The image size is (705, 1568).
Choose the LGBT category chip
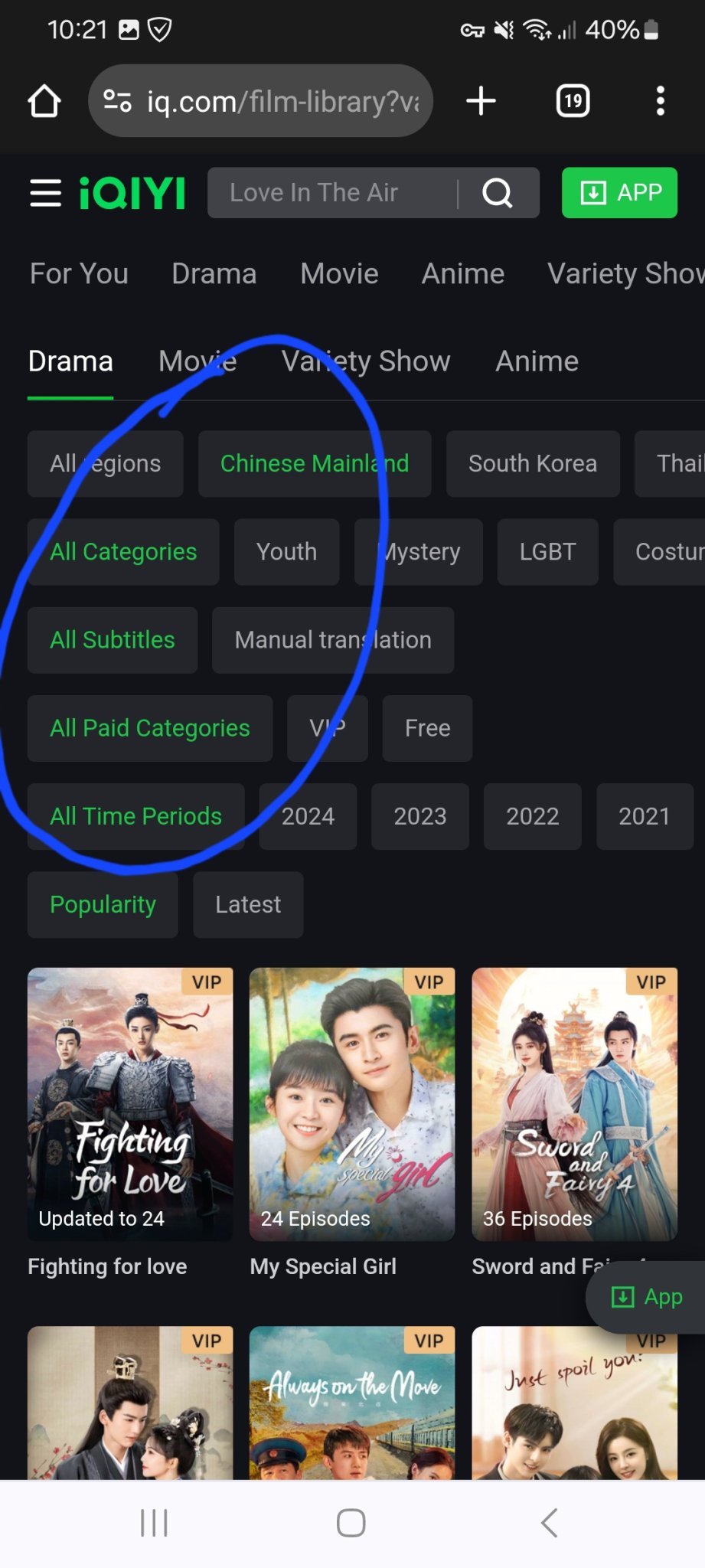click(547, 552)
